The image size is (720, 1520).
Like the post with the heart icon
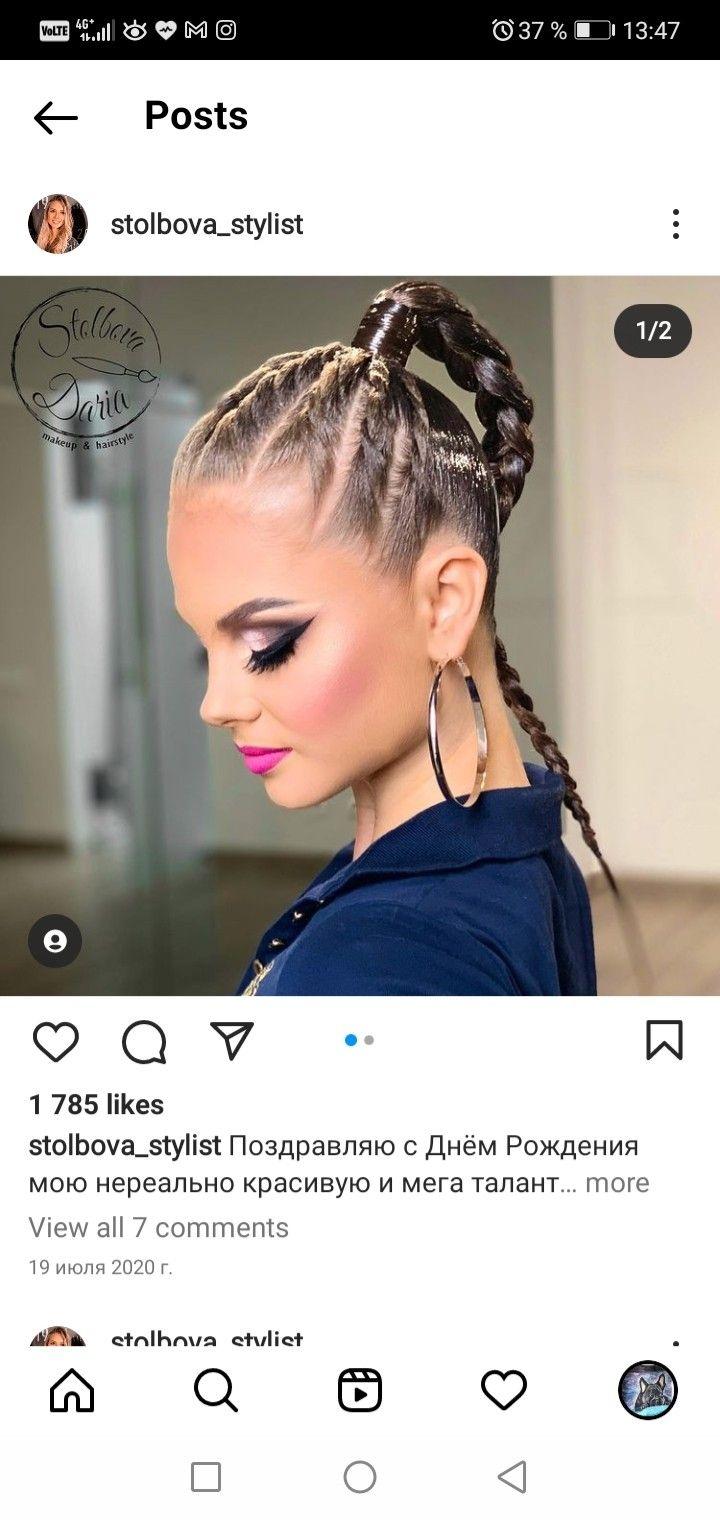tap(56, 1041)
